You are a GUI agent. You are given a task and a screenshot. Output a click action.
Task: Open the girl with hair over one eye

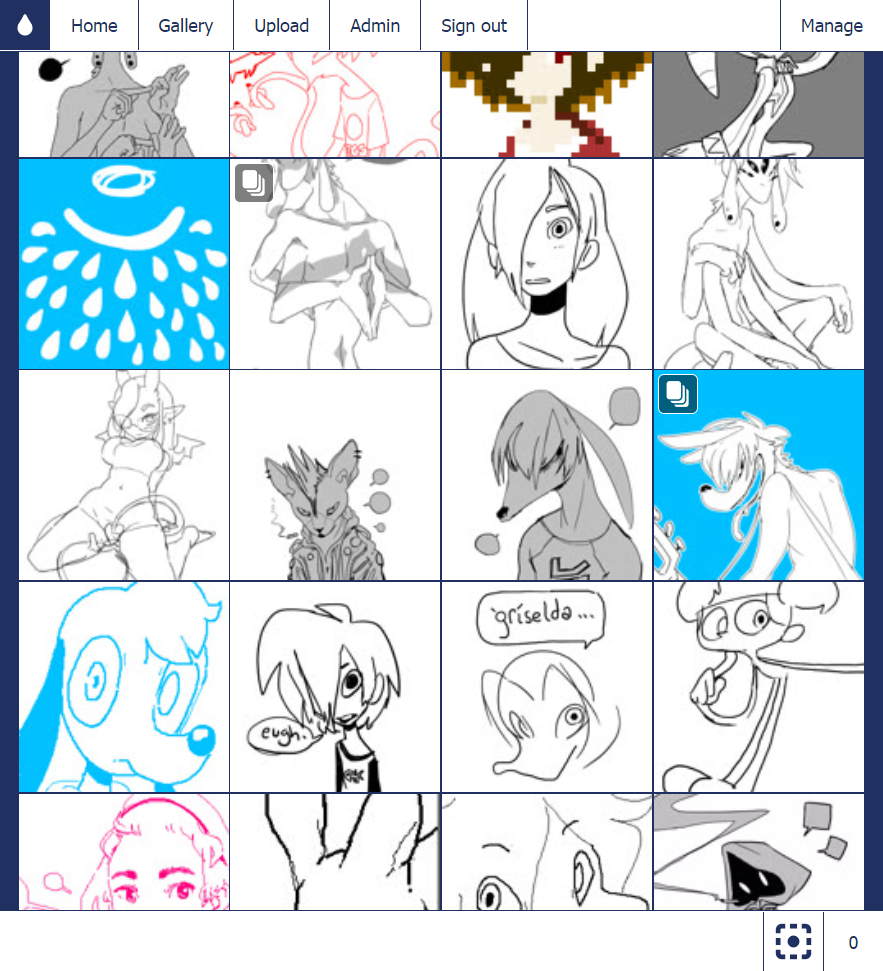pyautogui.click(x=546, y=264)
